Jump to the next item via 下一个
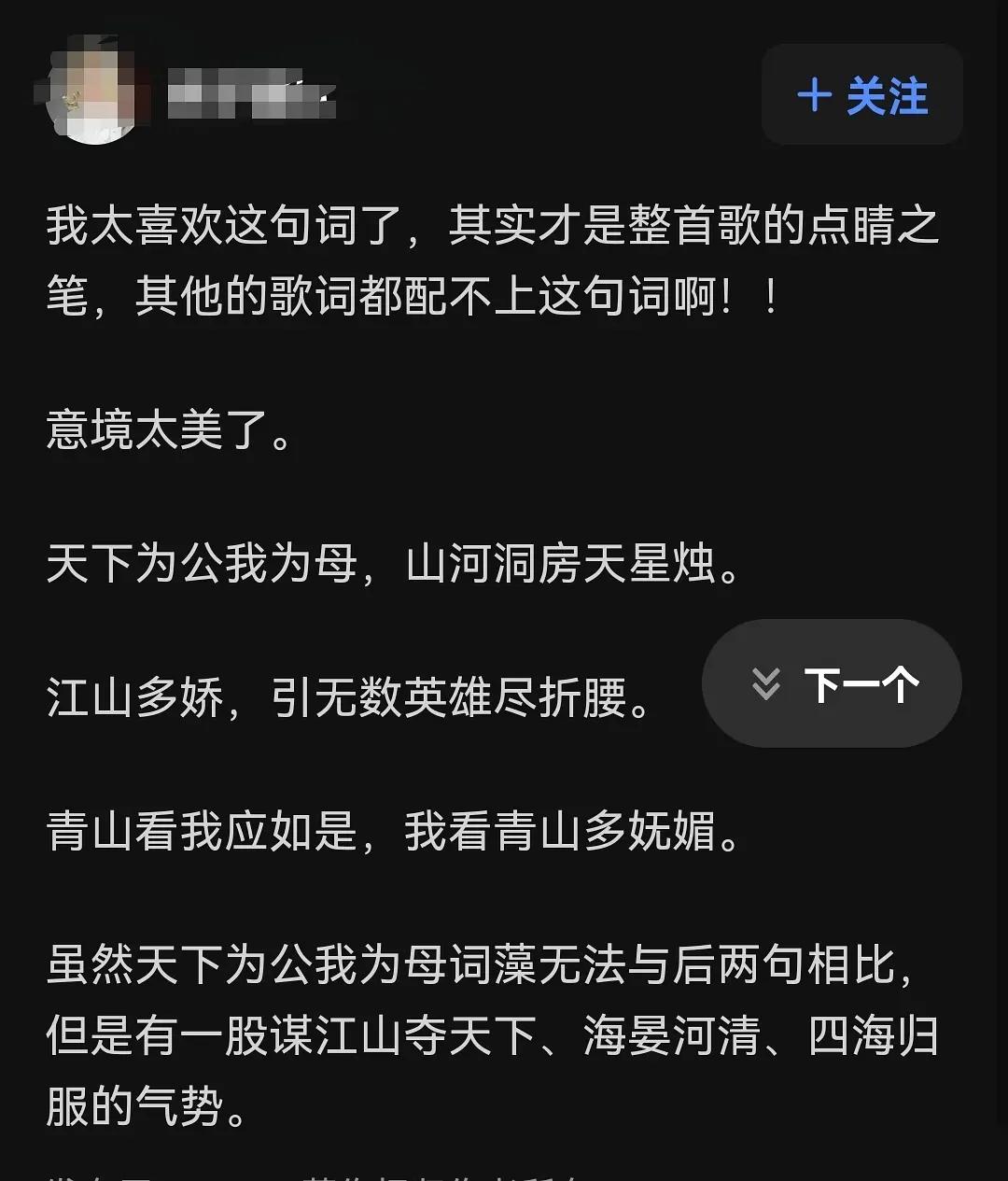Image resolution: width=1008 pixels, height=1181 pixels. [x=833, y=683]
